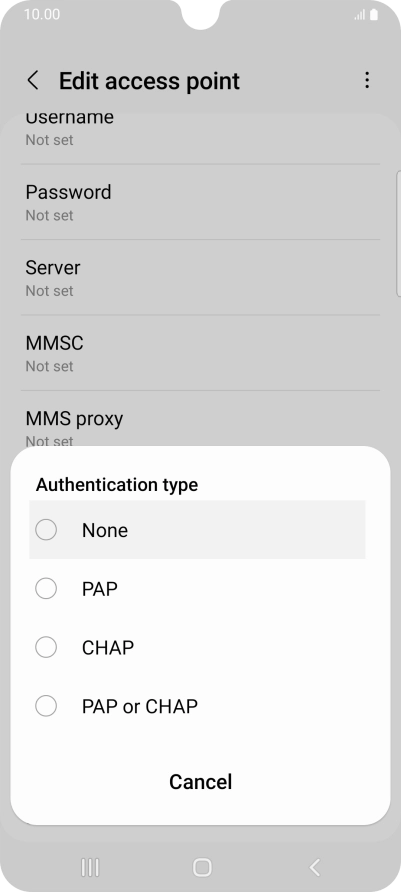Open the recent apps view
The height and width of the screenshot is (892, 401).
coord(90,867)
